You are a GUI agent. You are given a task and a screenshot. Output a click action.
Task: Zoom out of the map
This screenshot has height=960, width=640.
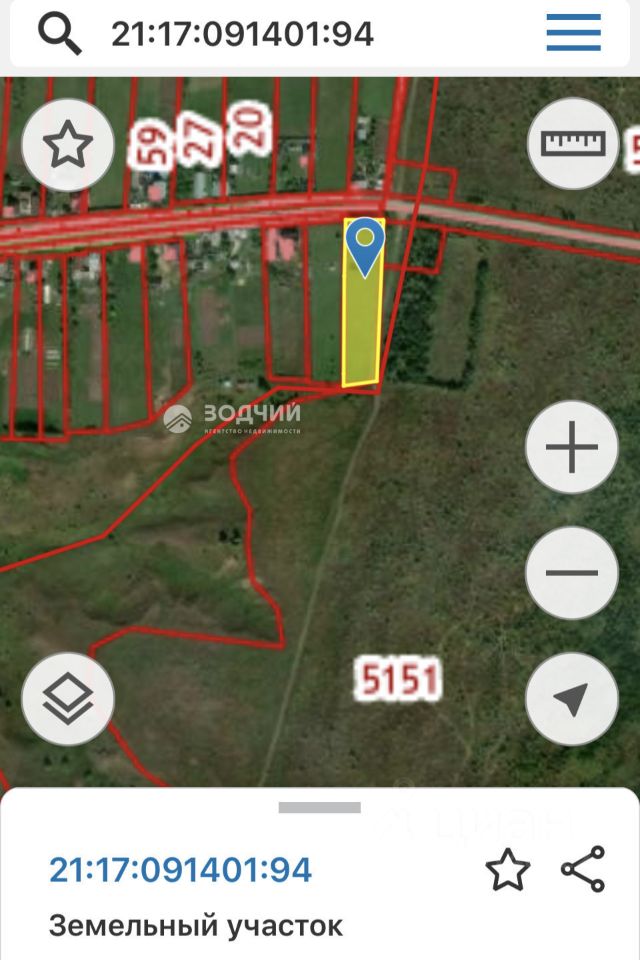(572, 573)
